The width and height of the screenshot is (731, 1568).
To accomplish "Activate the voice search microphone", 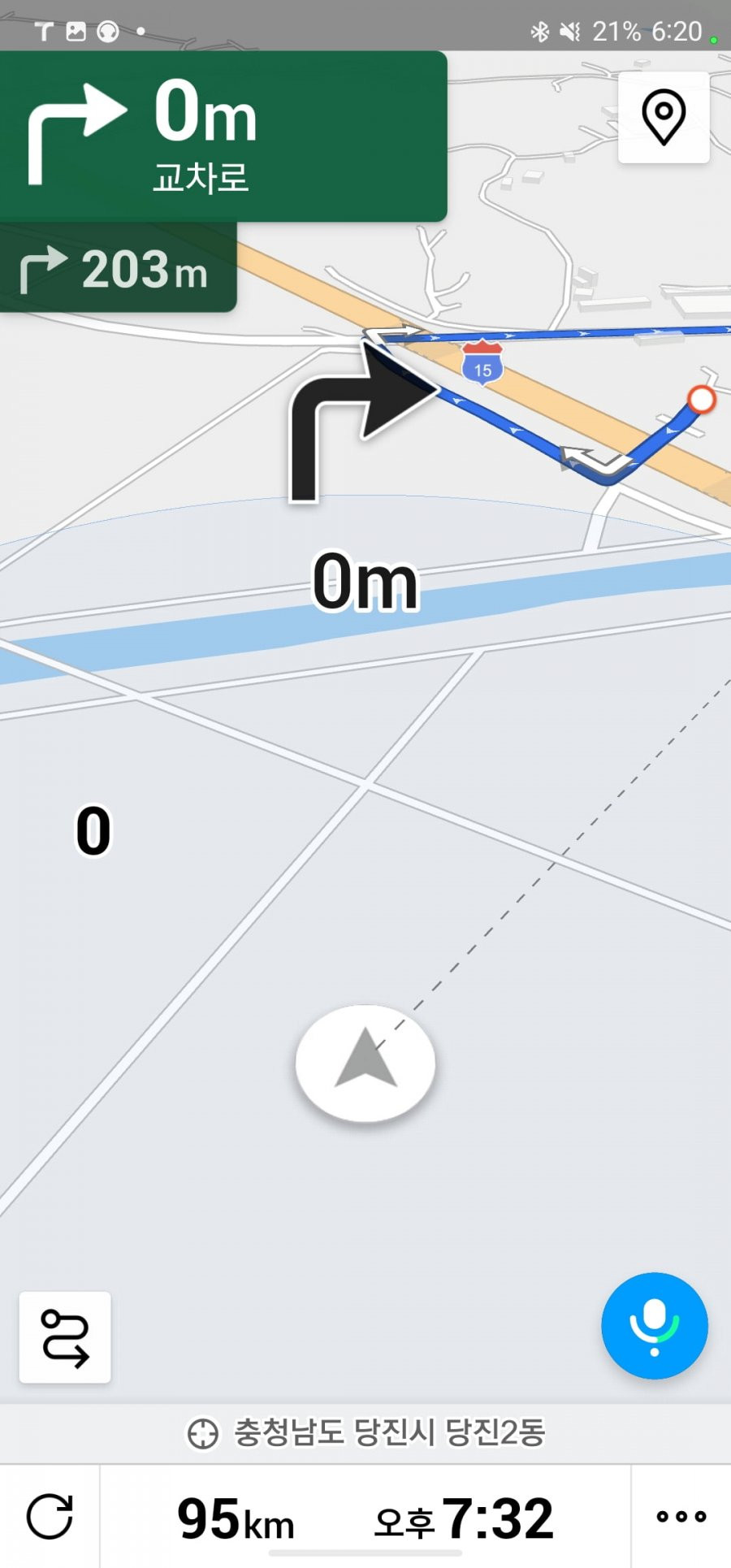I will pyautogui.click(x=654, y=1325).
